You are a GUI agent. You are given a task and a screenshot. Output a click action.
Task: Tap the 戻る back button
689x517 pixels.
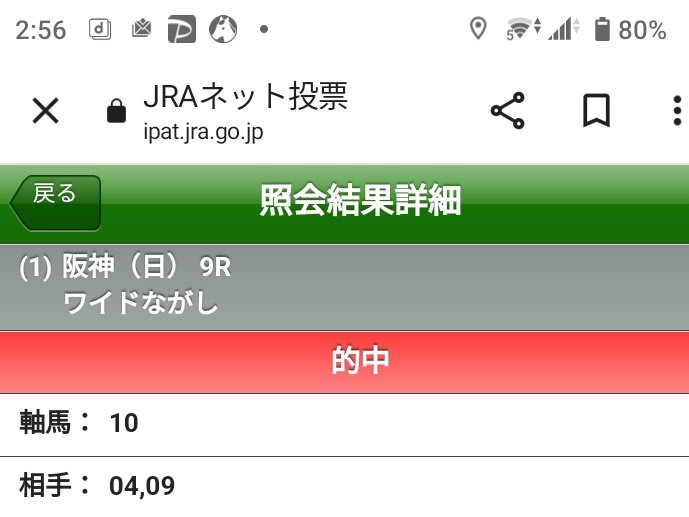pos(56,200)
